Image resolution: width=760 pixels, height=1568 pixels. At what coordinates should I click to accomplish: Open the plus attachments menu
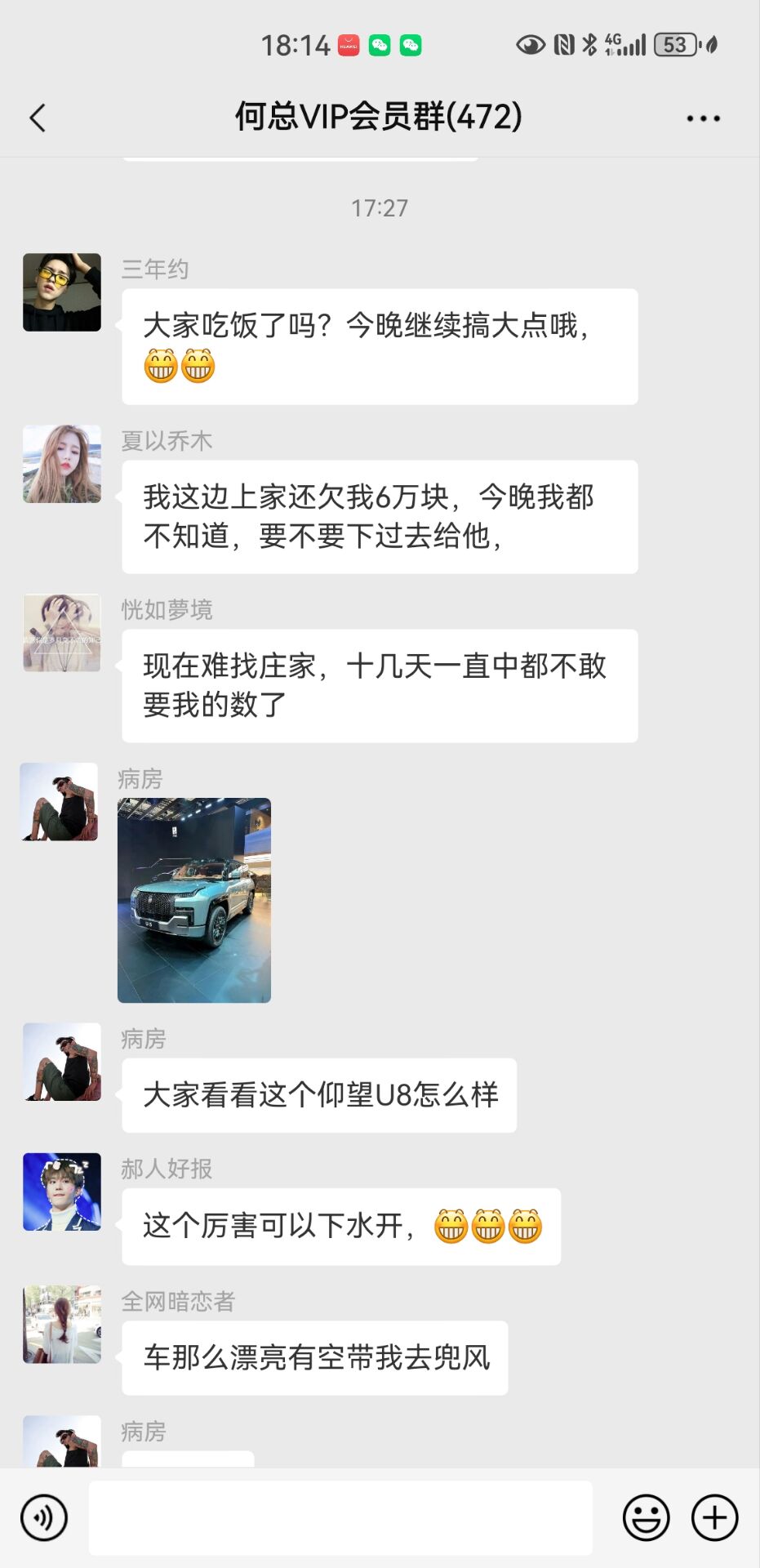(x=714, y=1517)
